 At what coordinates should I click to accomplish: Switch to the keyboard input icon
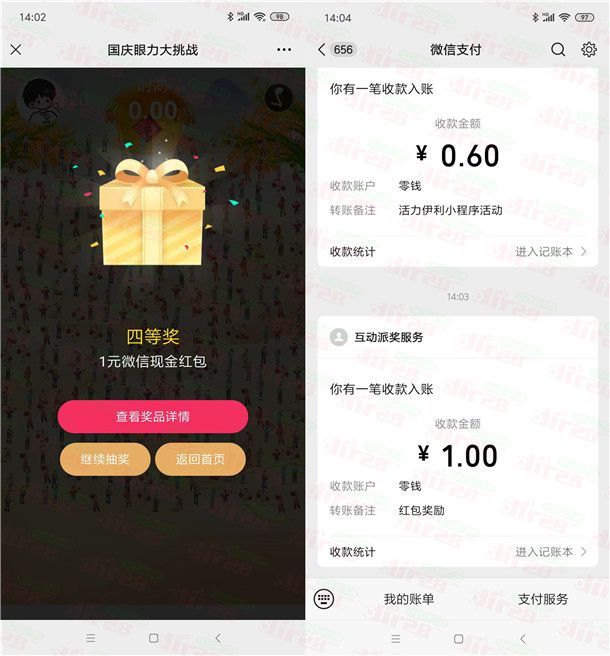(323, 599)
